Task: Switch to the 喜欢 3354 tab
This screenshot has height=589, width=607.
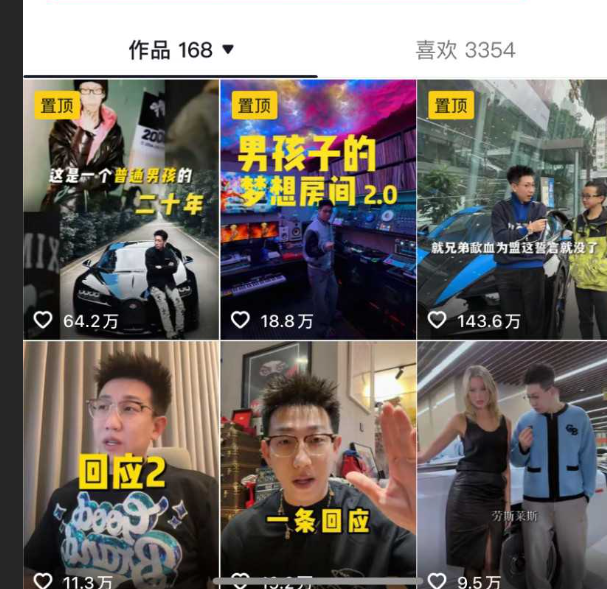Action: pos(465,50)
